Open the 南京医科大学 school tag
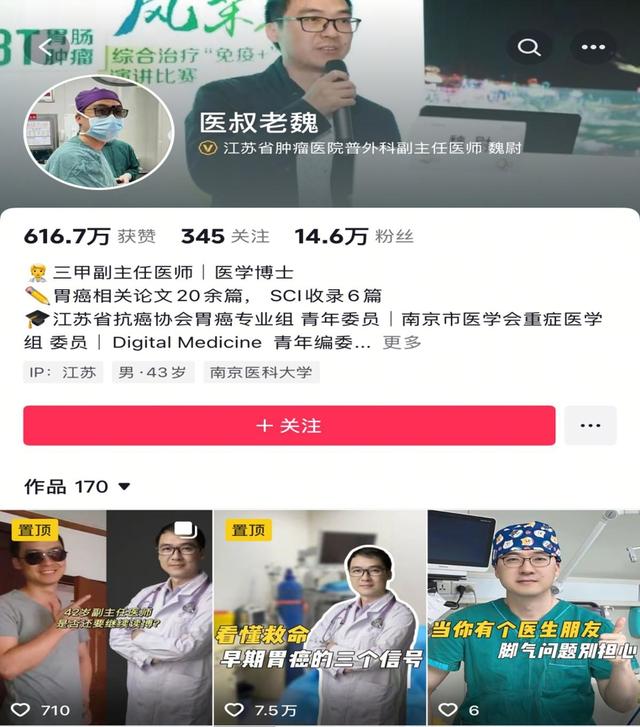This screenshot has width=640, height=727. pyautogui.click(x=260, y=372)
